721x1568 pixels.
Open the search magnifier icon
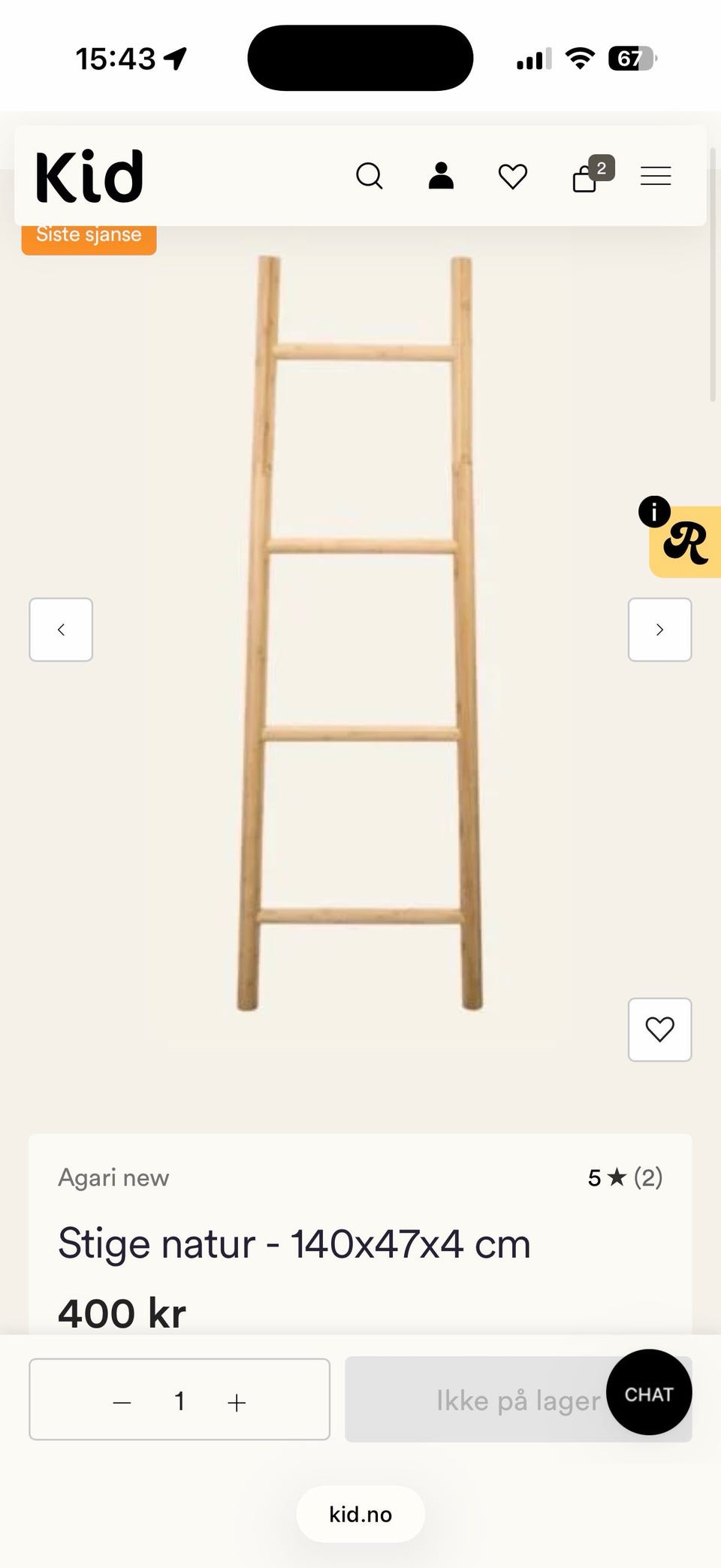[369, 177]
